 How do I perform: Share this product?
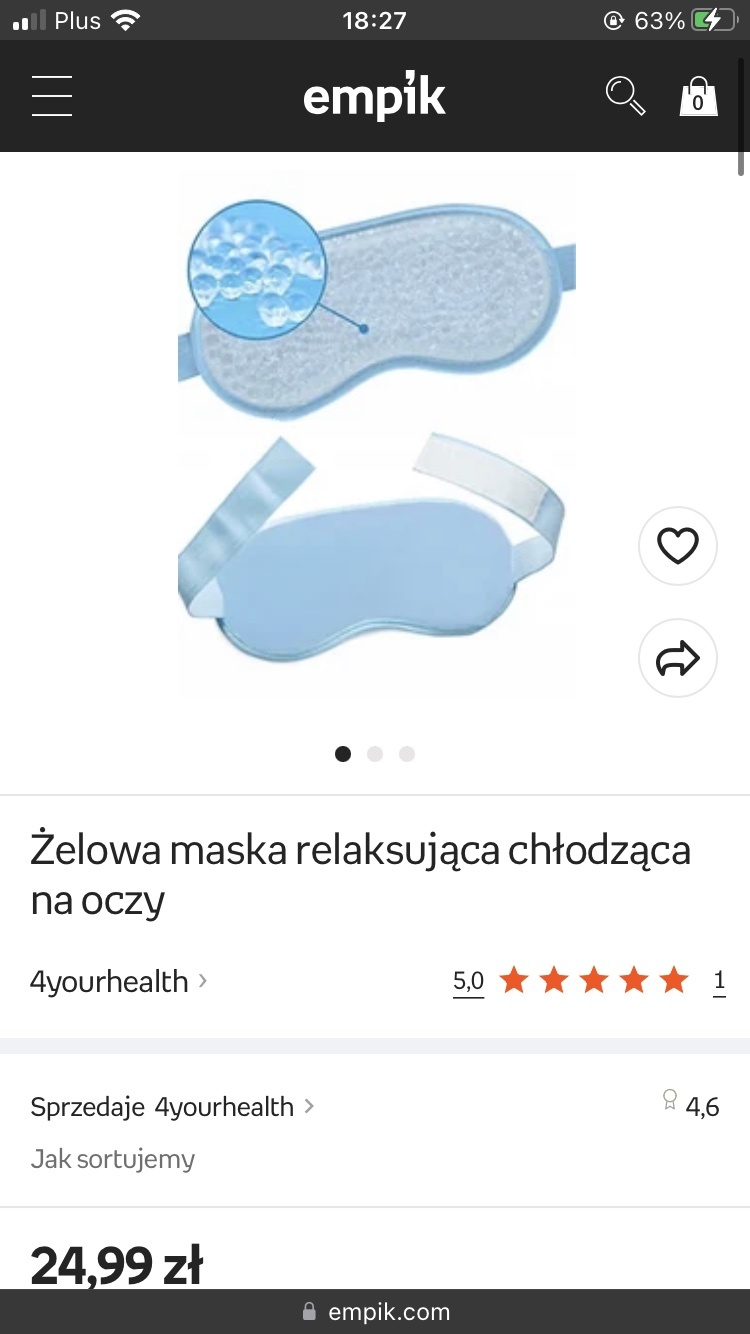[x=677, y=659]
